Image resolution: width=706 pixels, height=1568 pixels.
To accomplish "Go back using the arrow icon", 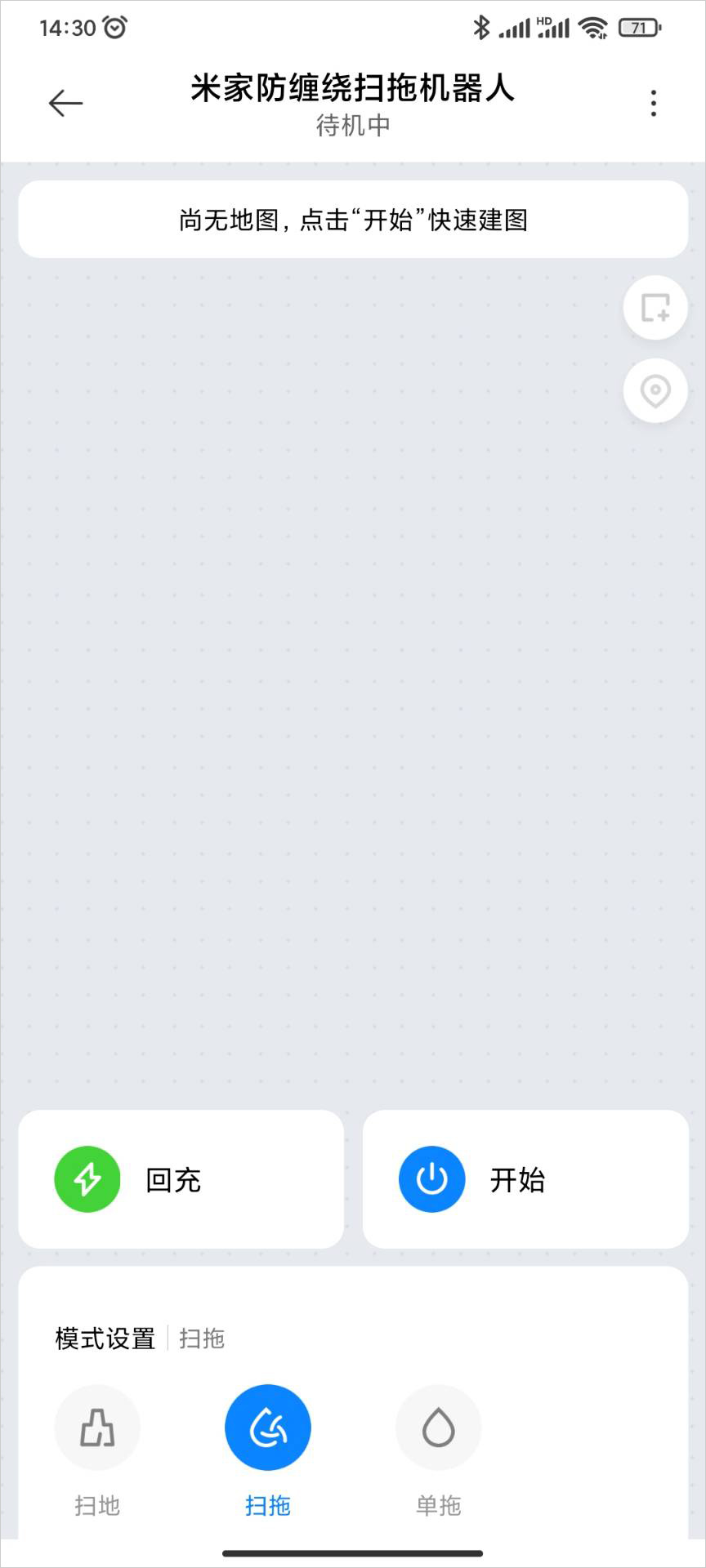I will point(65,104).
